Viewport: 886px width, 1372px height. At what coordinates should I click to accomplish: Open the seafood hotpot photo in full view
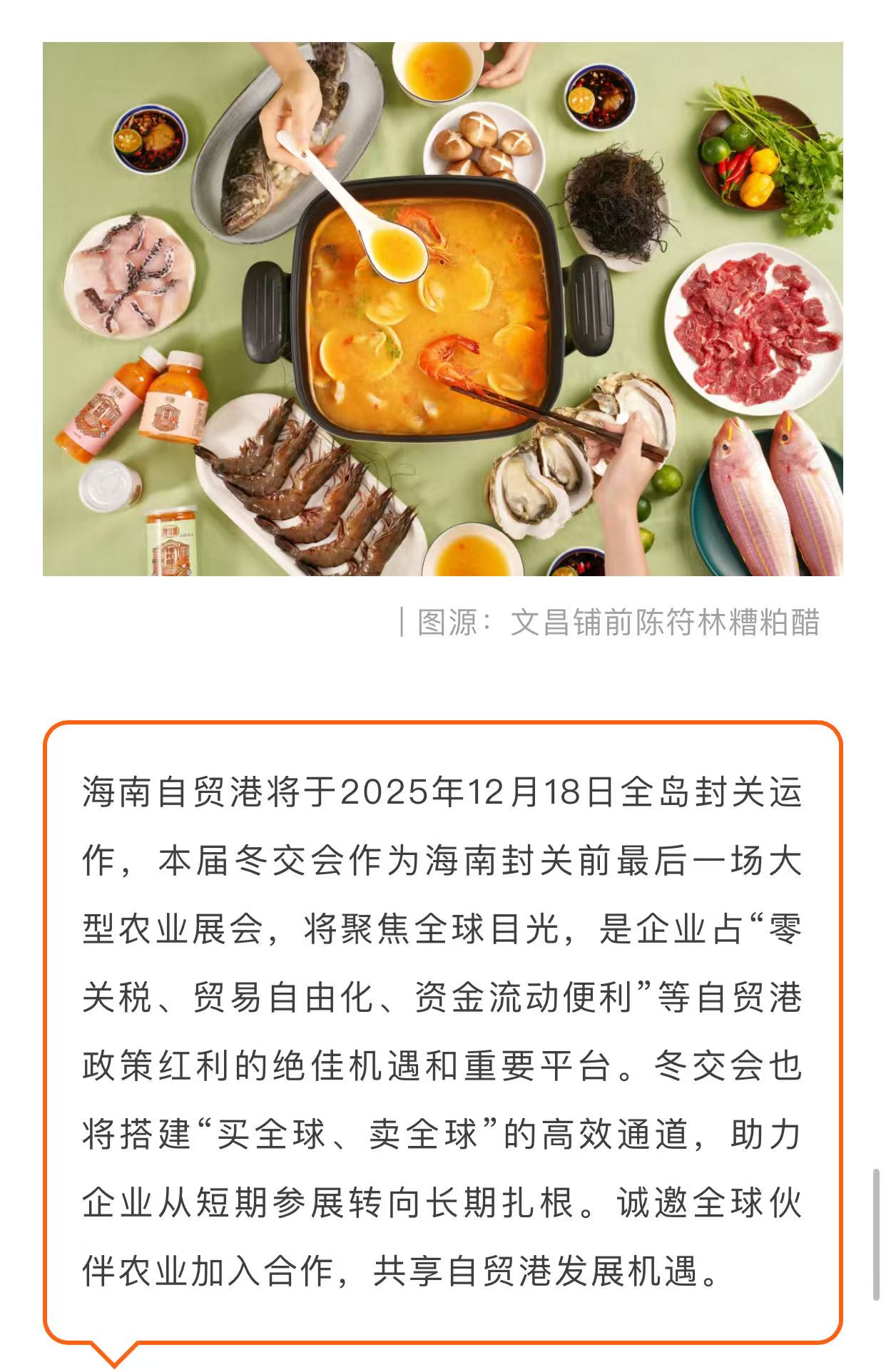click(442, 309)
